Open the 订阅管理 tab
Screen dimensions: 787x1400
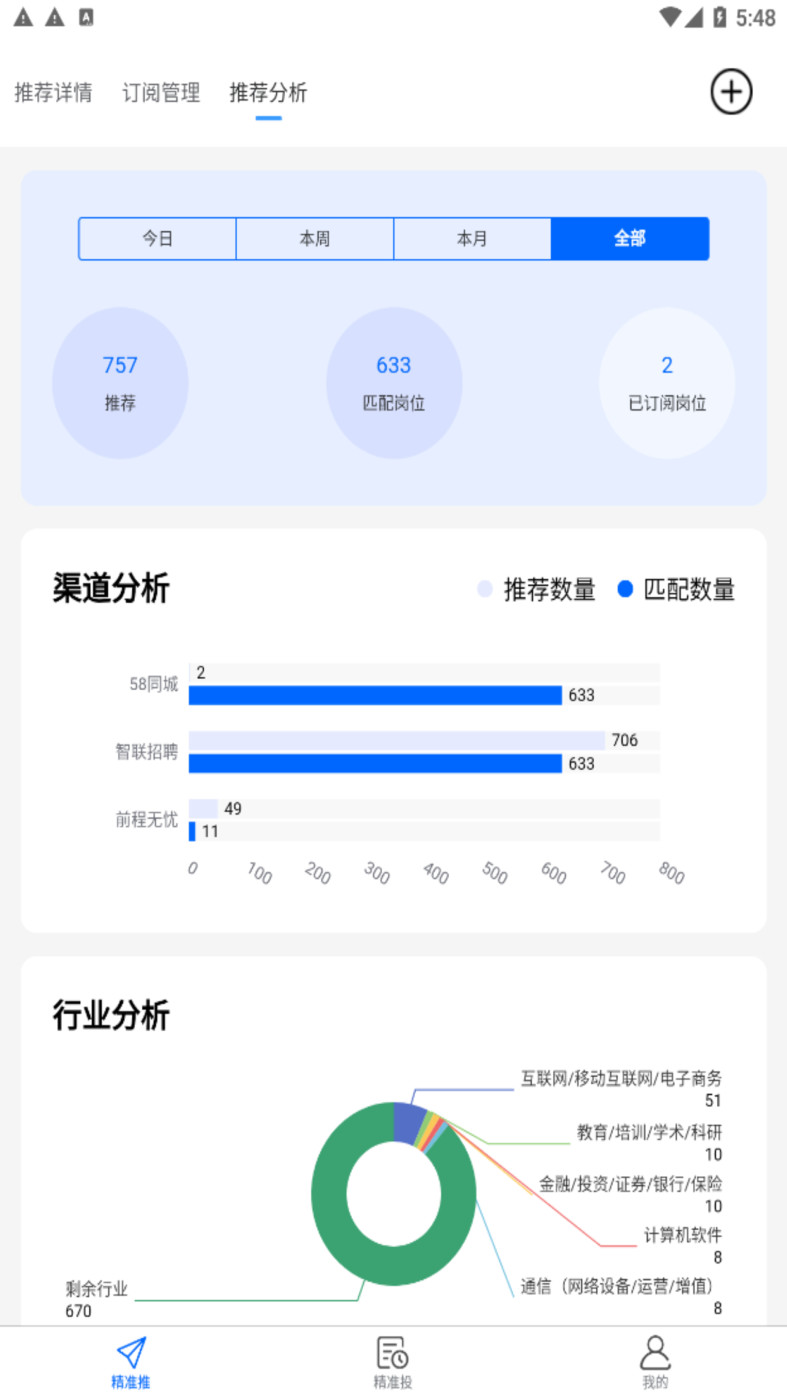point(161,93)
